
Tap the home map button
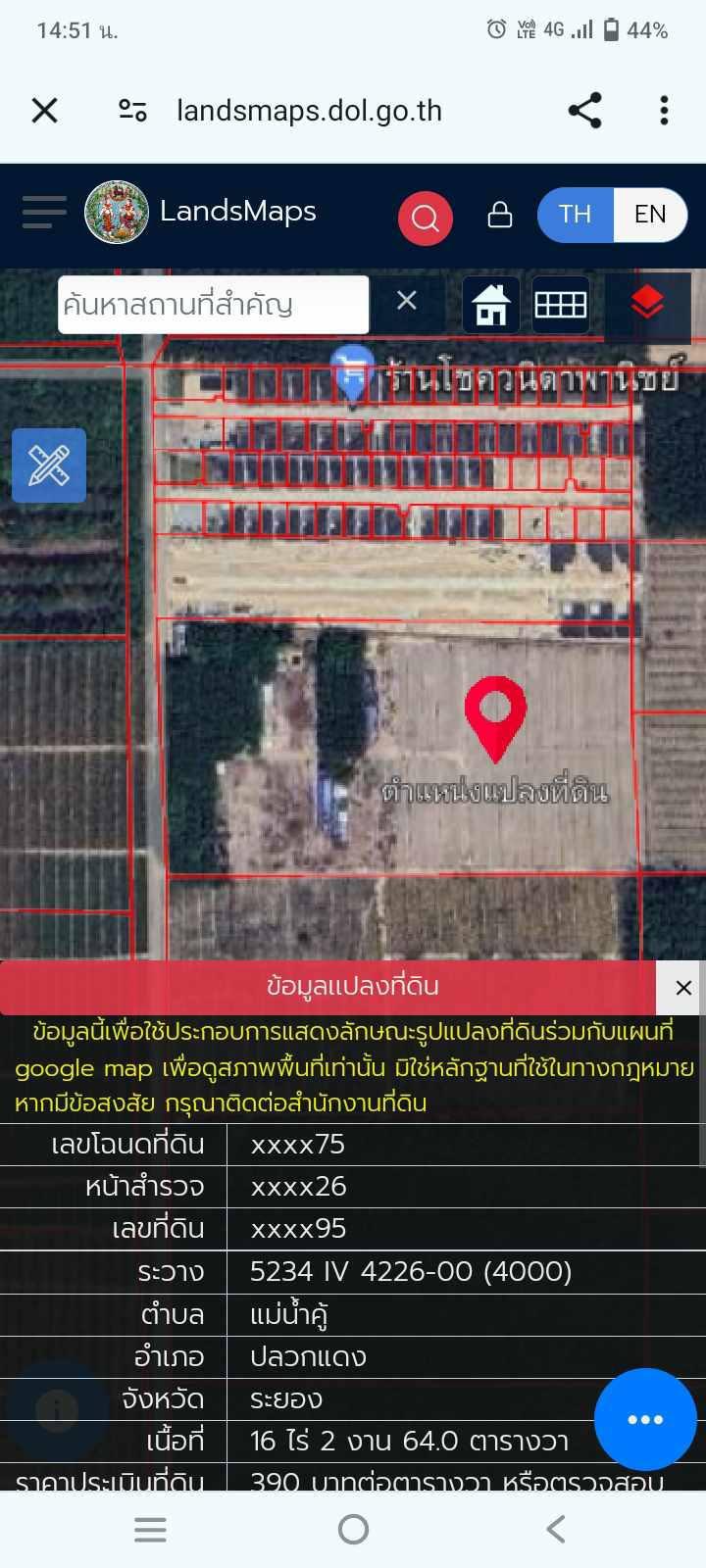(x=491, y=305)
